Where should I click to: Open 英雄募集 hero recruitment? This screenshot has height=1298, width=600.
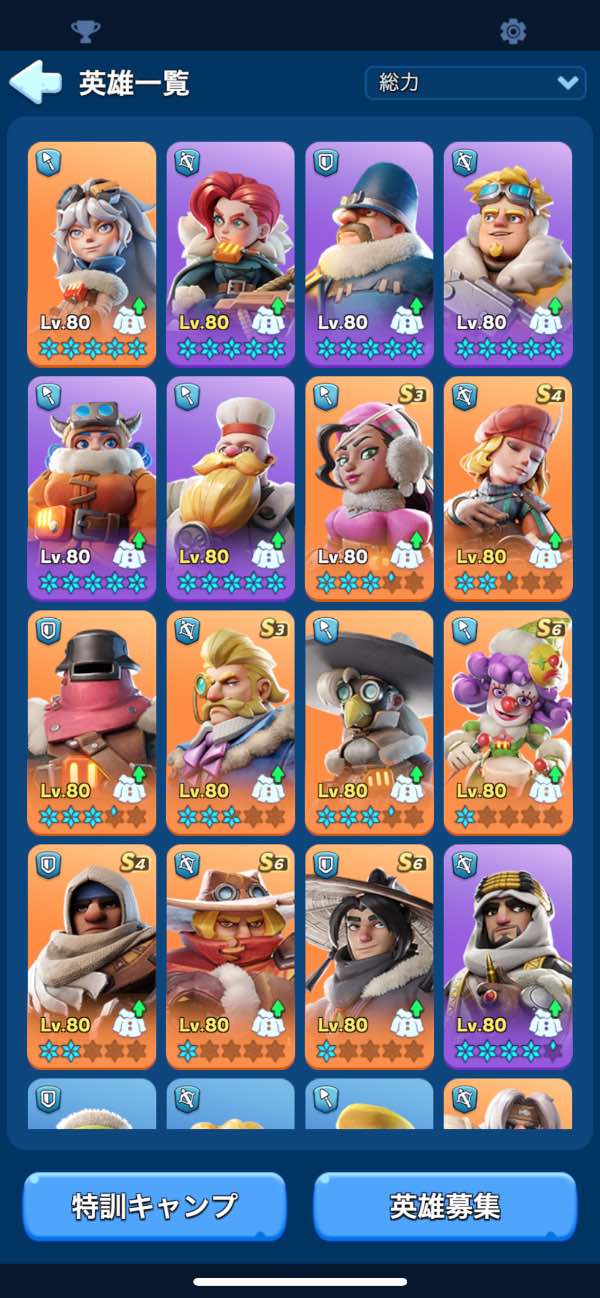445,1205
